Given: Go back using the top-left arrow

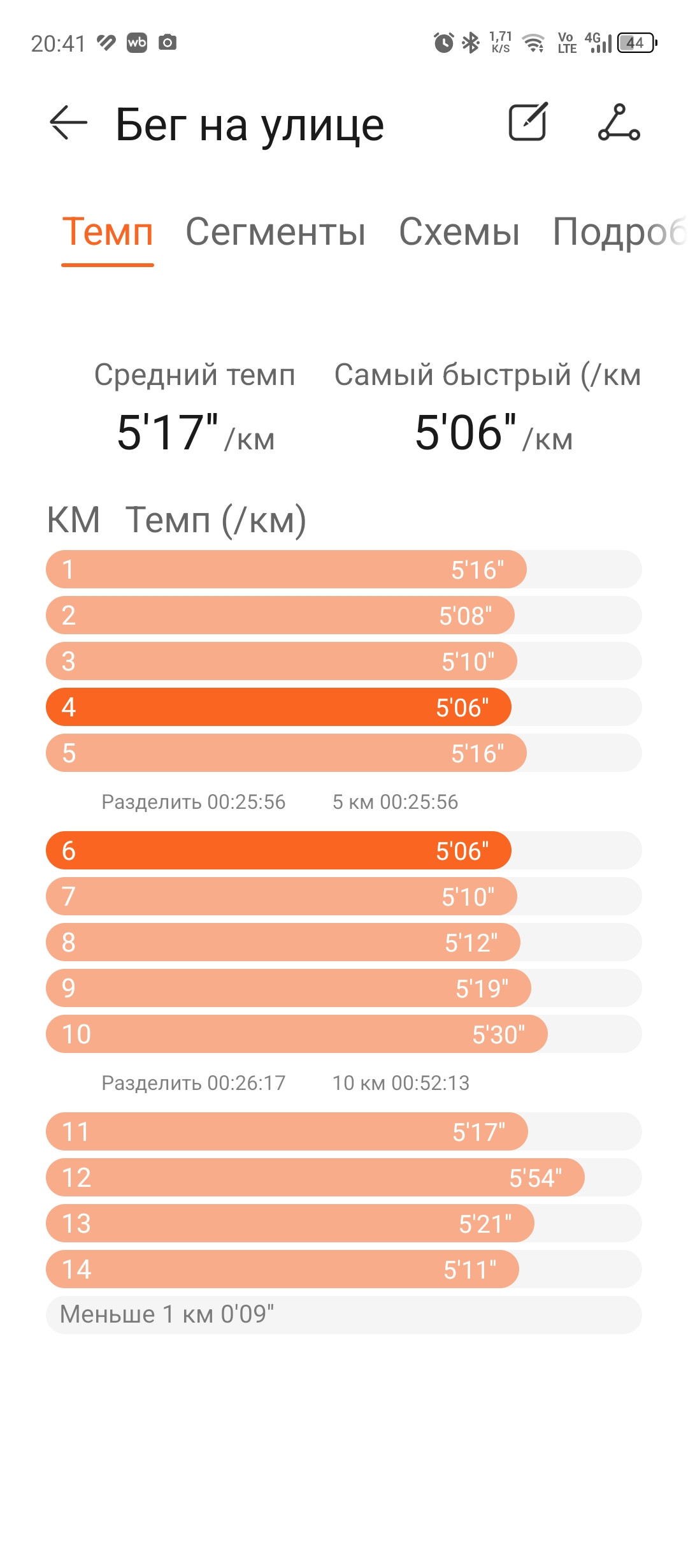Looking at the screenshot, I should pos(69,122).
